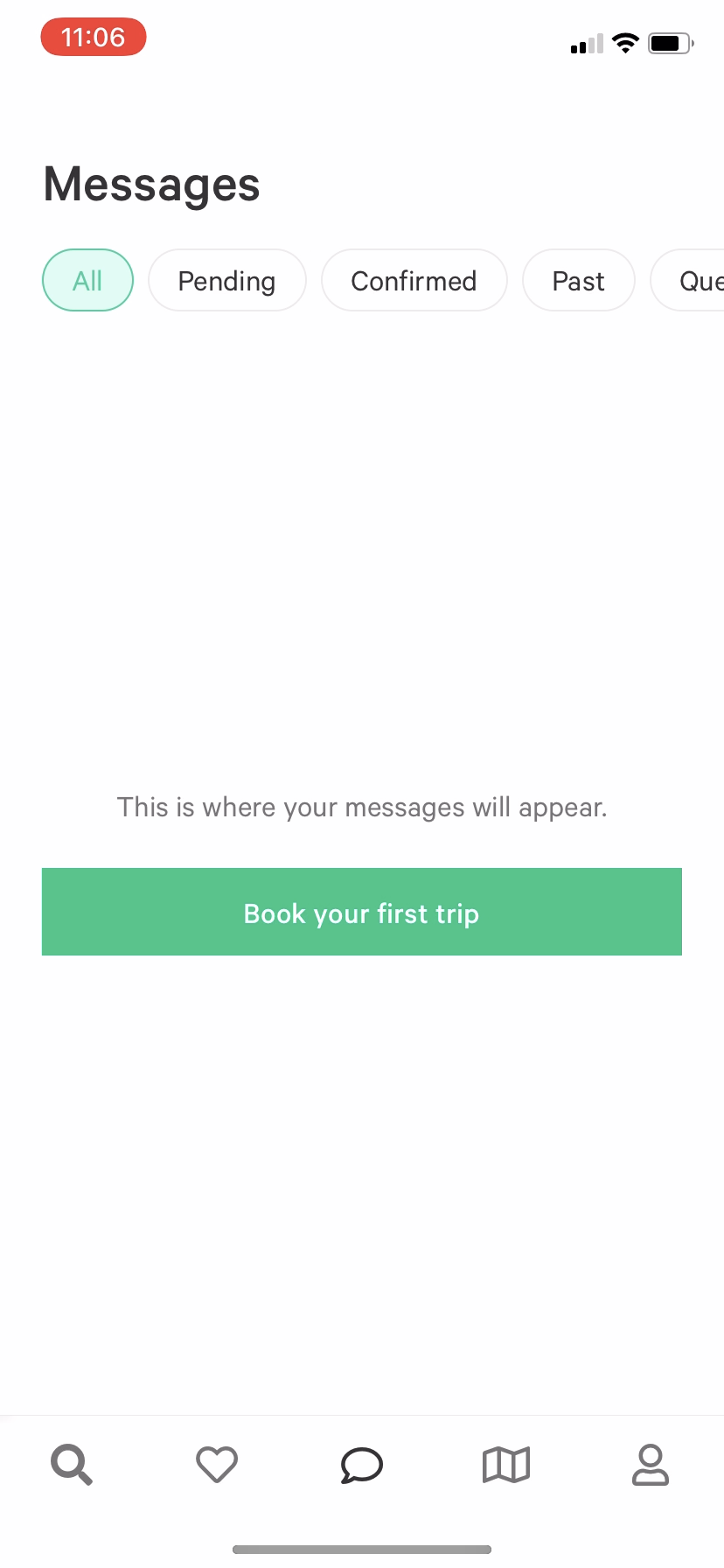Tap the Messages page heading
Image resolution: width=724 pixels, height=1568 pixels.
point(151,184)
